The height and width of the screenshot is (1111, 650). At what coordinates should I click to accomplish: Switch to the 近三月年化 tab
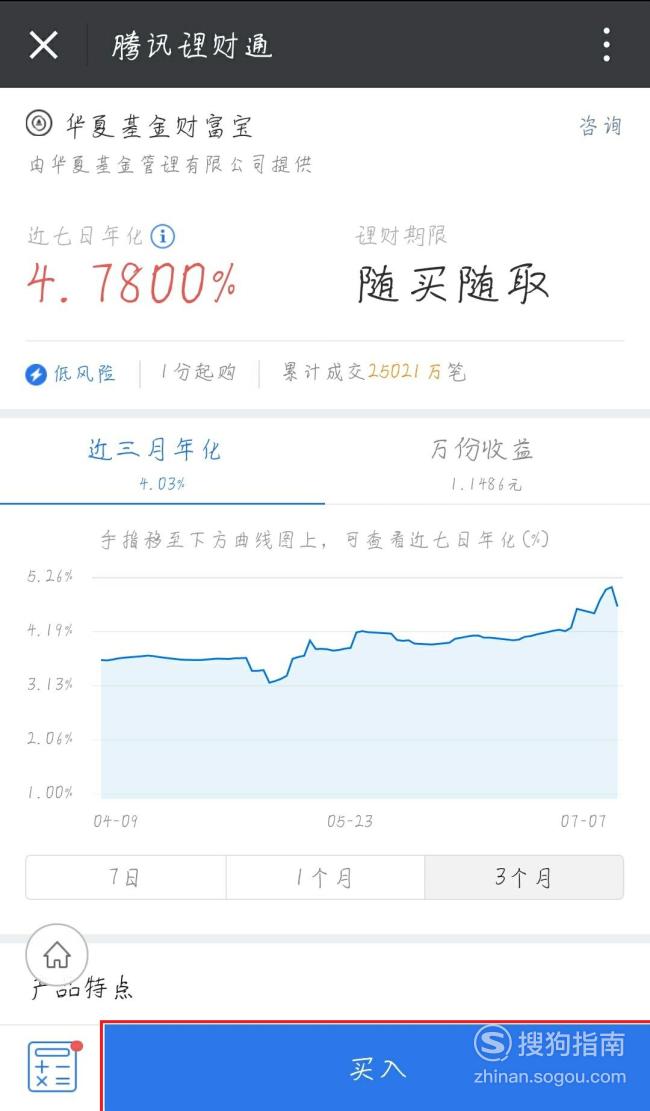pos(162,462)
